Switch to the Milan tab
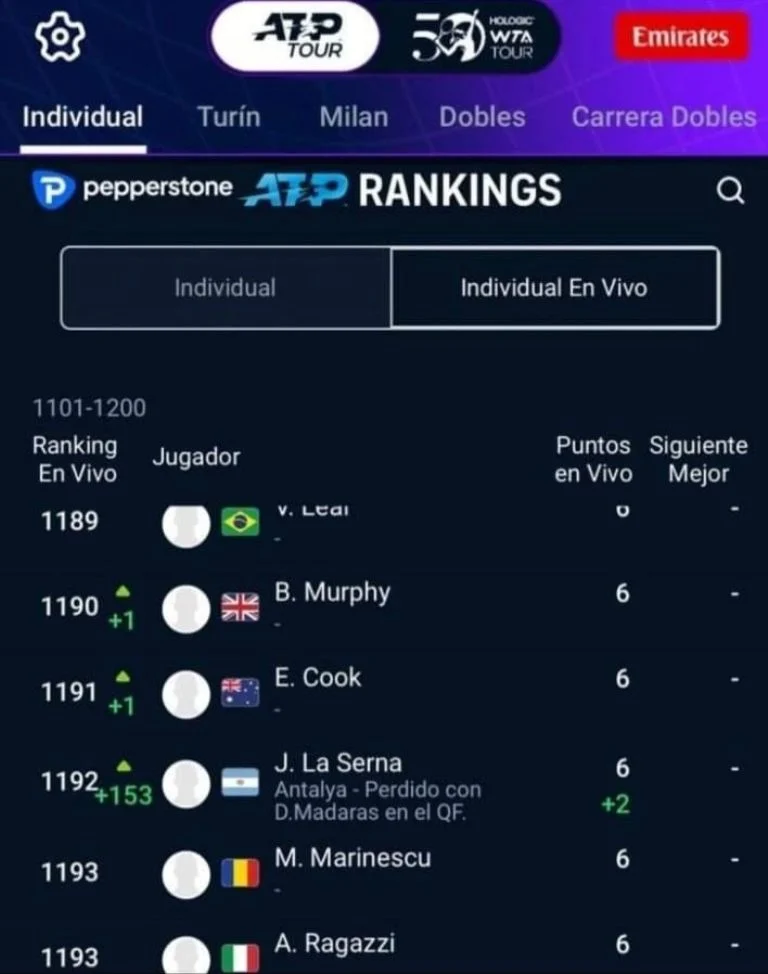 coord(353,117)
